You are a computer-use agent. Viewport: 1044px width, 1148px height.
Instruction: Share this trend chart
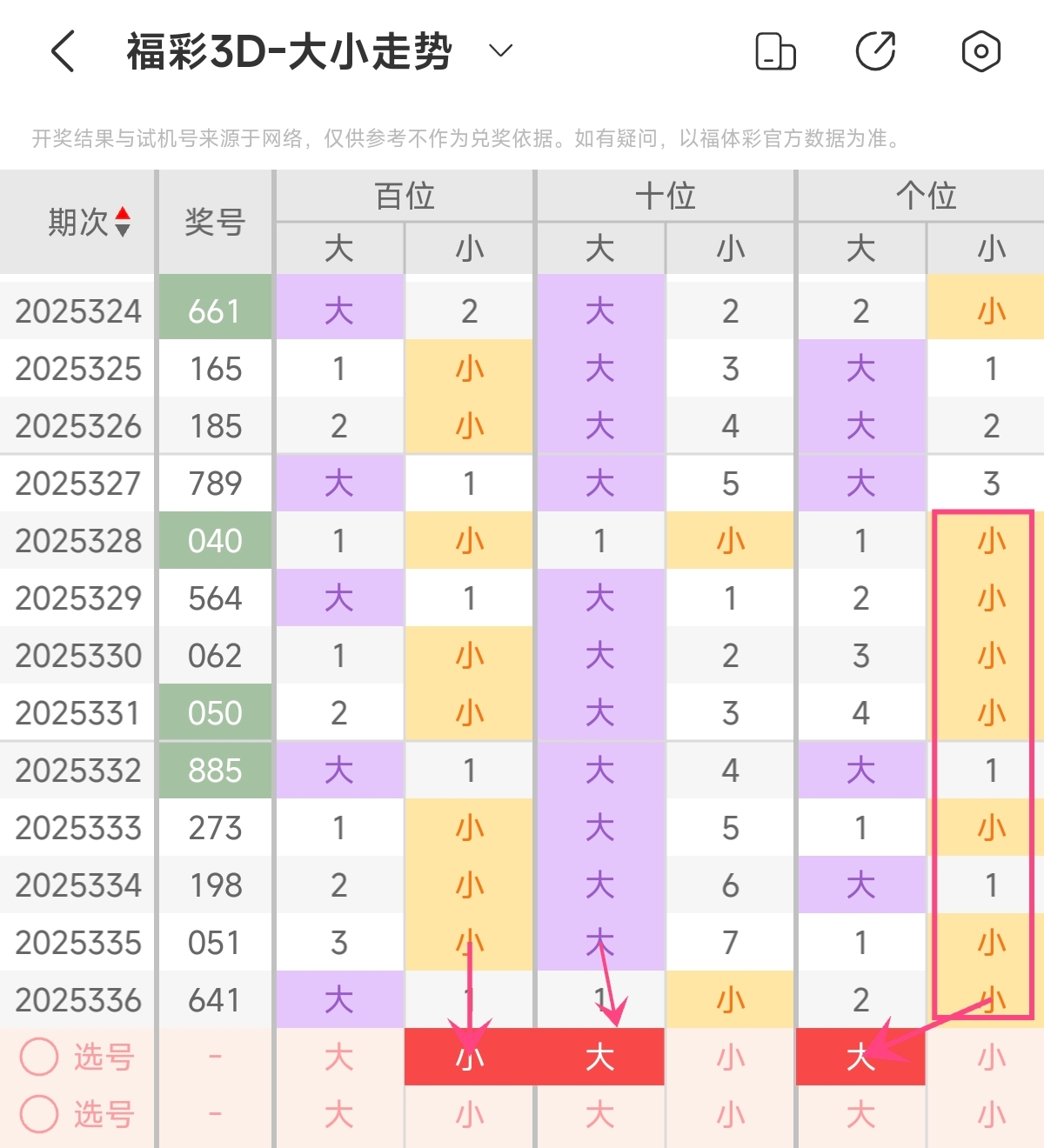click(875, 51)
